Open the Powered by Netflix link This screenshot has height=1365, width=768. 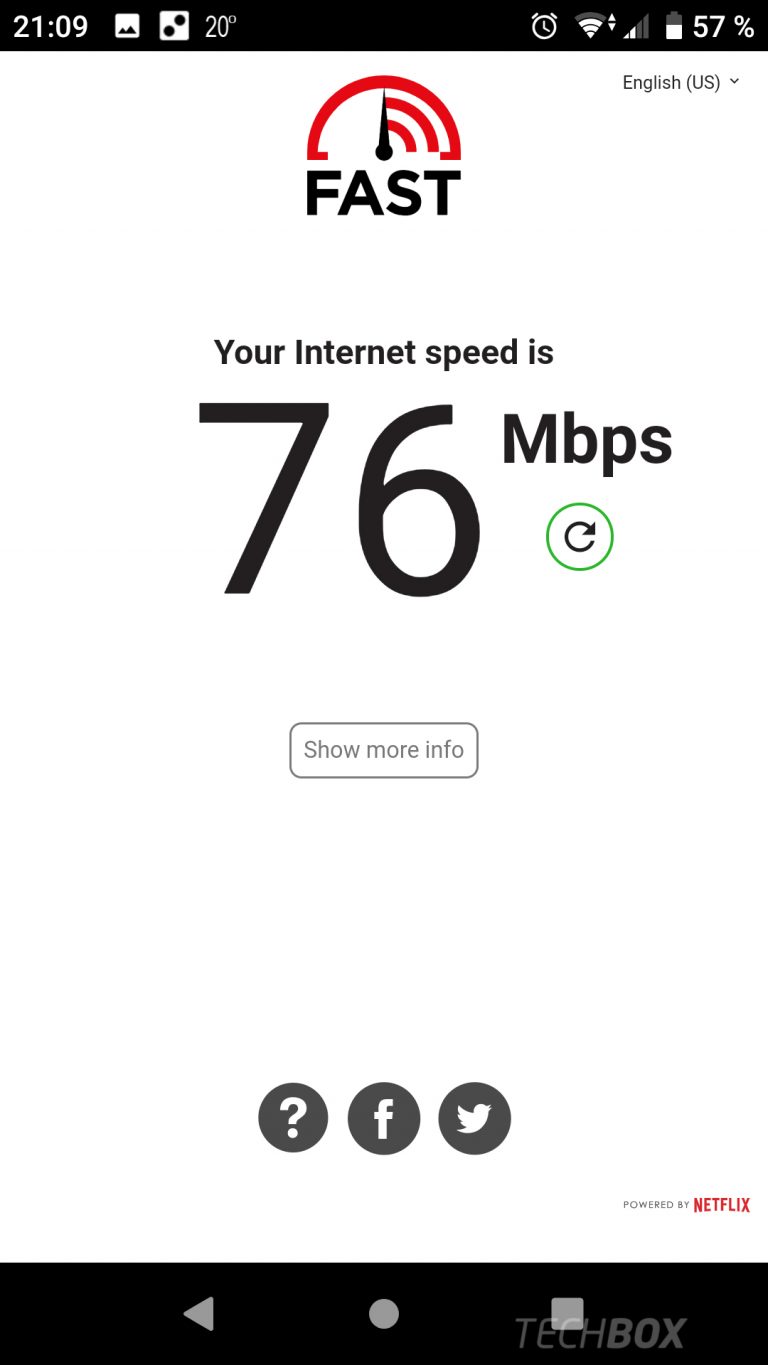pos(686,1205)
